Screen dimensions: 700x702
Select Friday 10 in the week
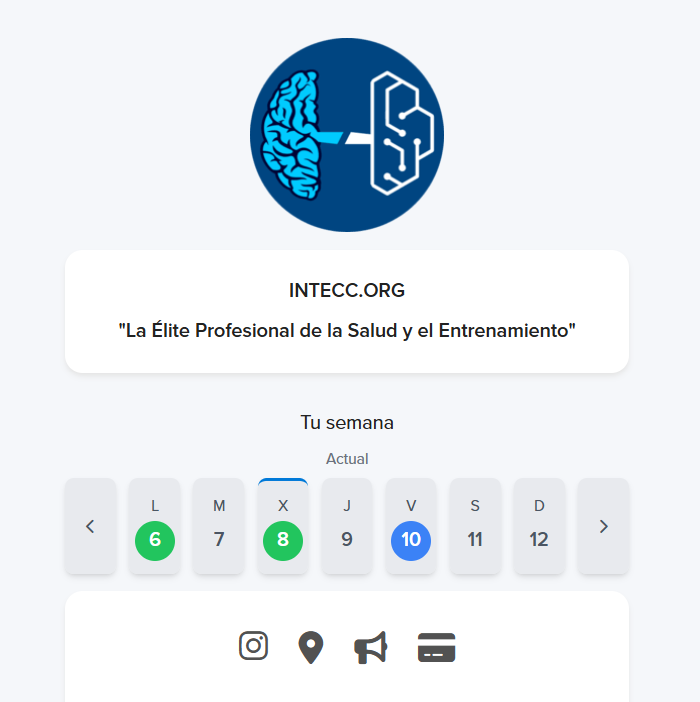[x=411, y=527]
